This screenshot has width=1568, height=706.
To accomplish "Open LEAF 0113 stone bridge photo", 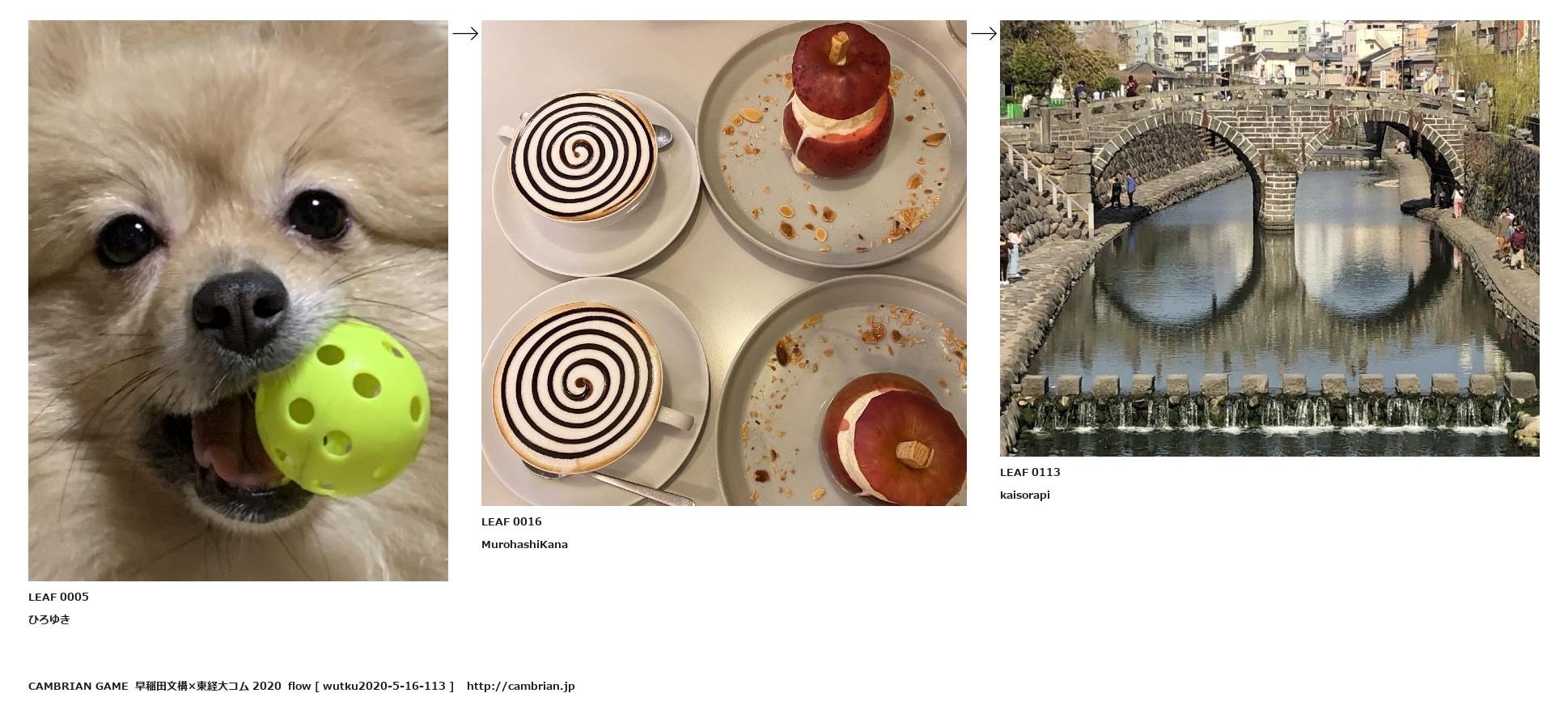I will [x=1269, y=238].
